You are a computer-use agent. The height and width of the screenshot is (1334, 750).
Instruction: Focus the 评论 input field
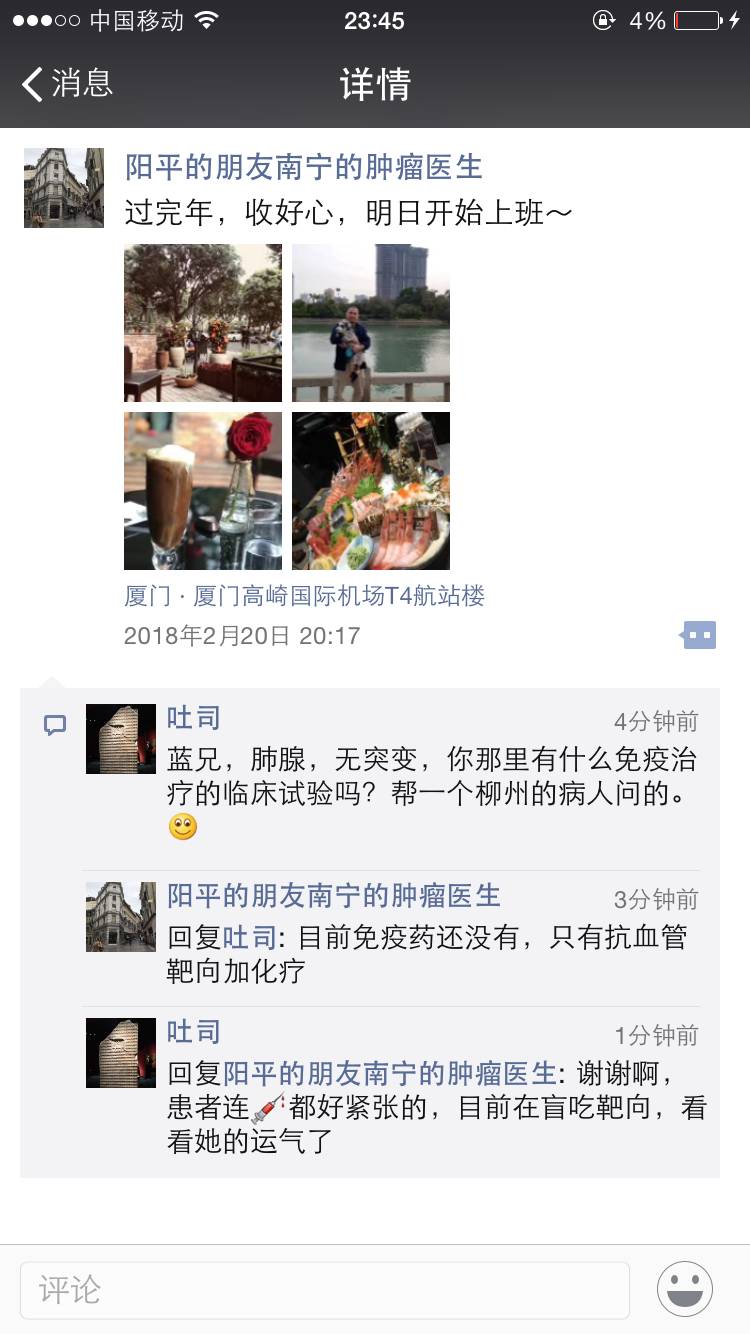click(x=325, y=1290)
